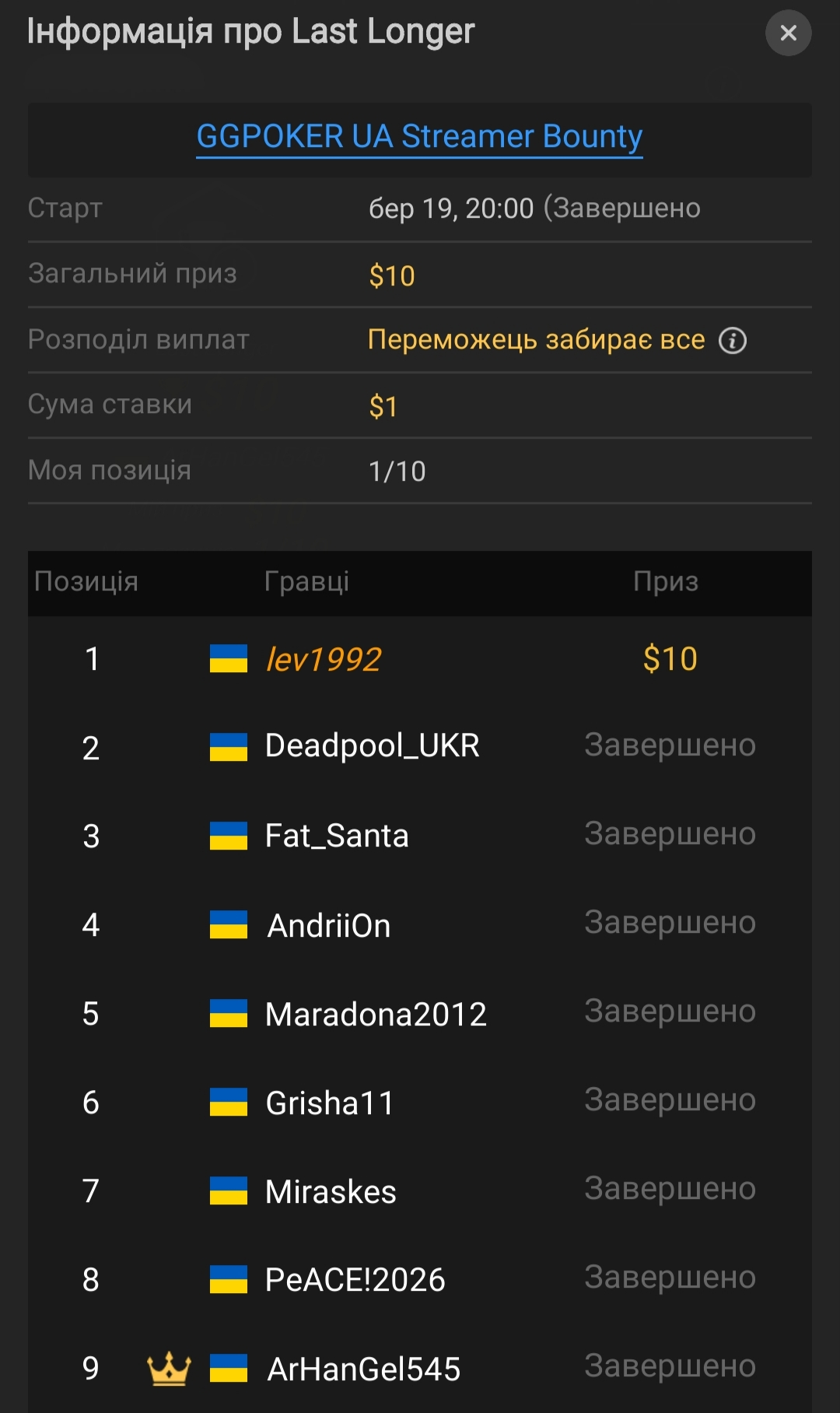Show payout distribution info icon
Image resolution: width=840 pixels, height=1413 pixels.
732,341
